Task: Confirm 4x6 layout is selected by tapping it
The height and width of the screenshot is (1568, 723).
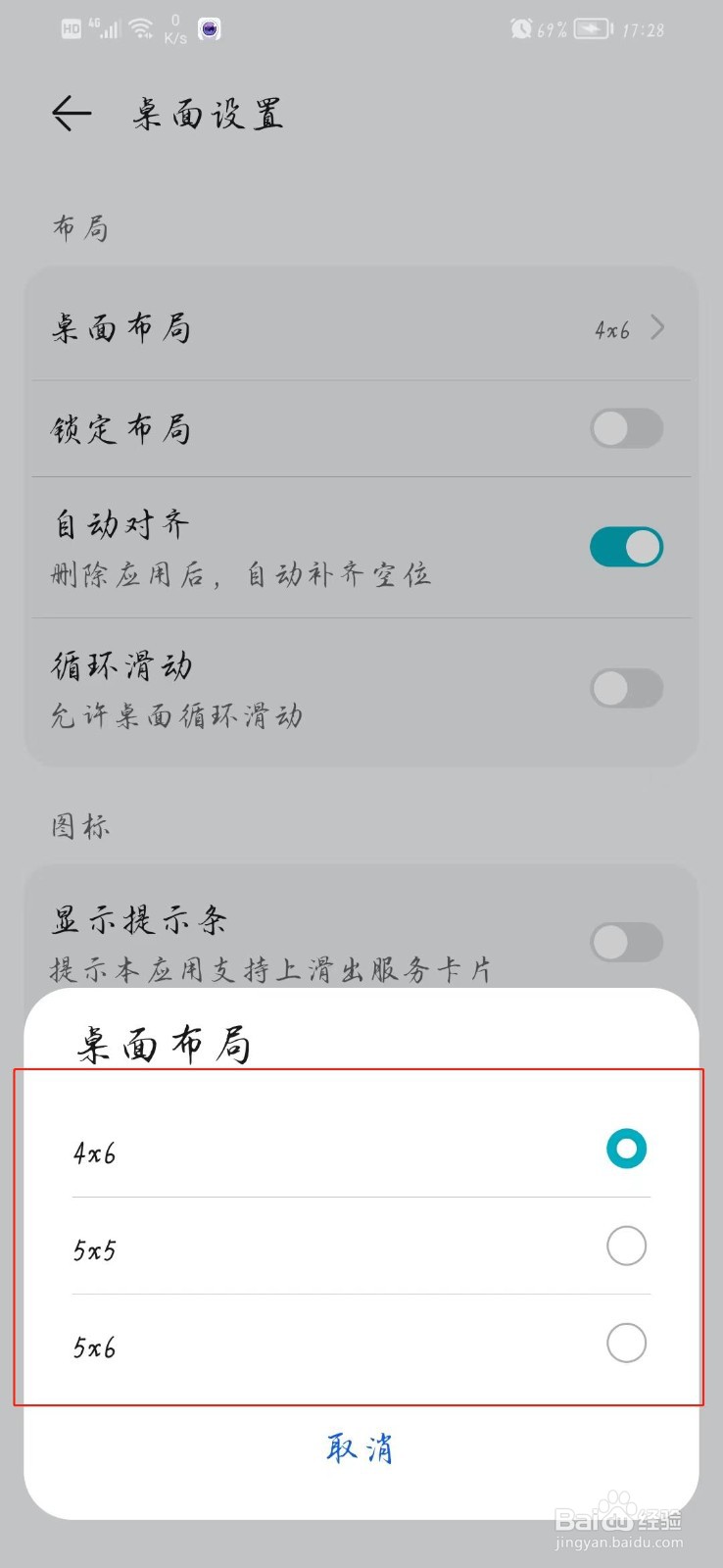Action: pos(626,1148)
